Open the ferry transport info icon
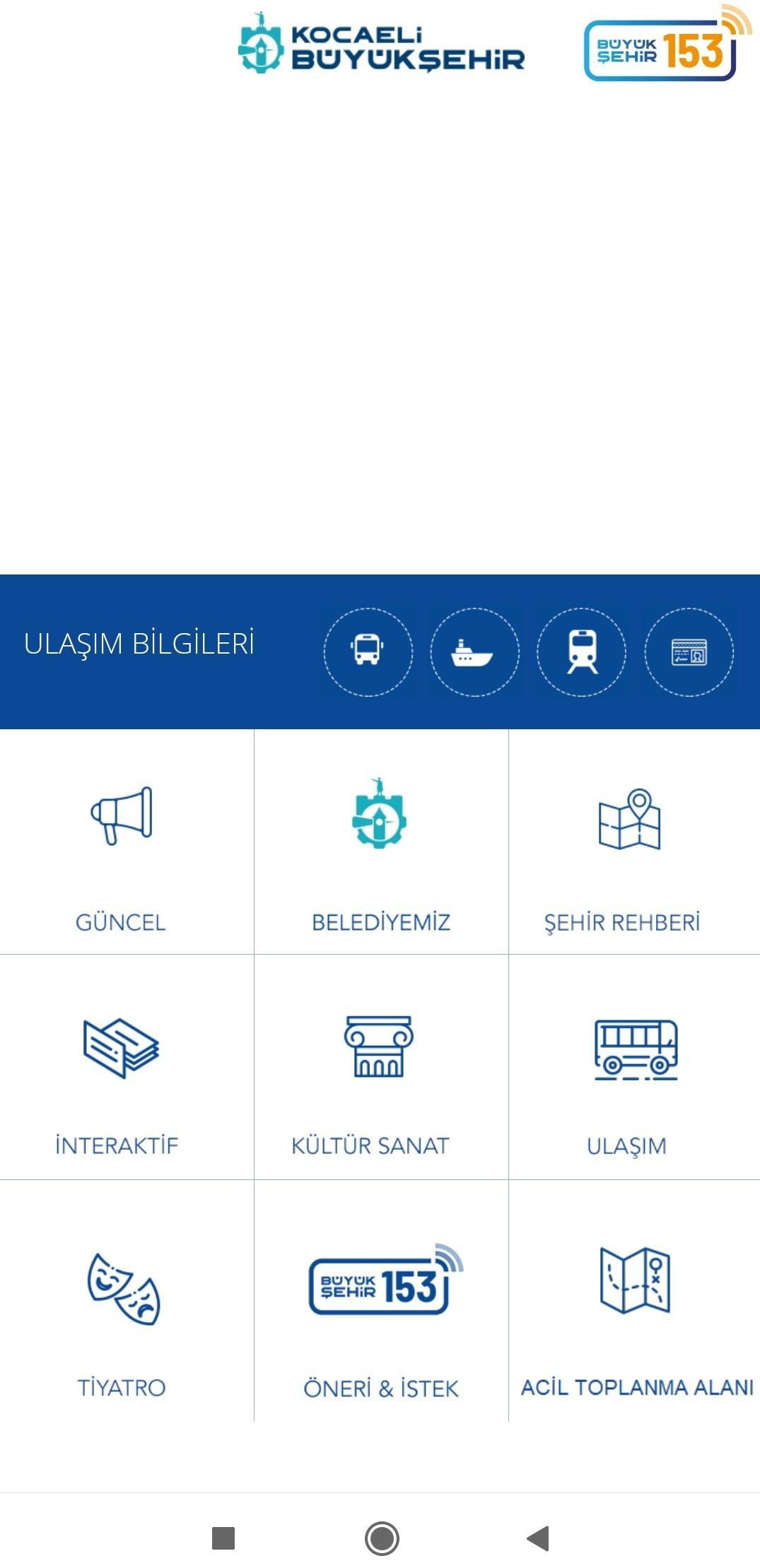This screenshot has width=760, height=1568. pos(474,652)
